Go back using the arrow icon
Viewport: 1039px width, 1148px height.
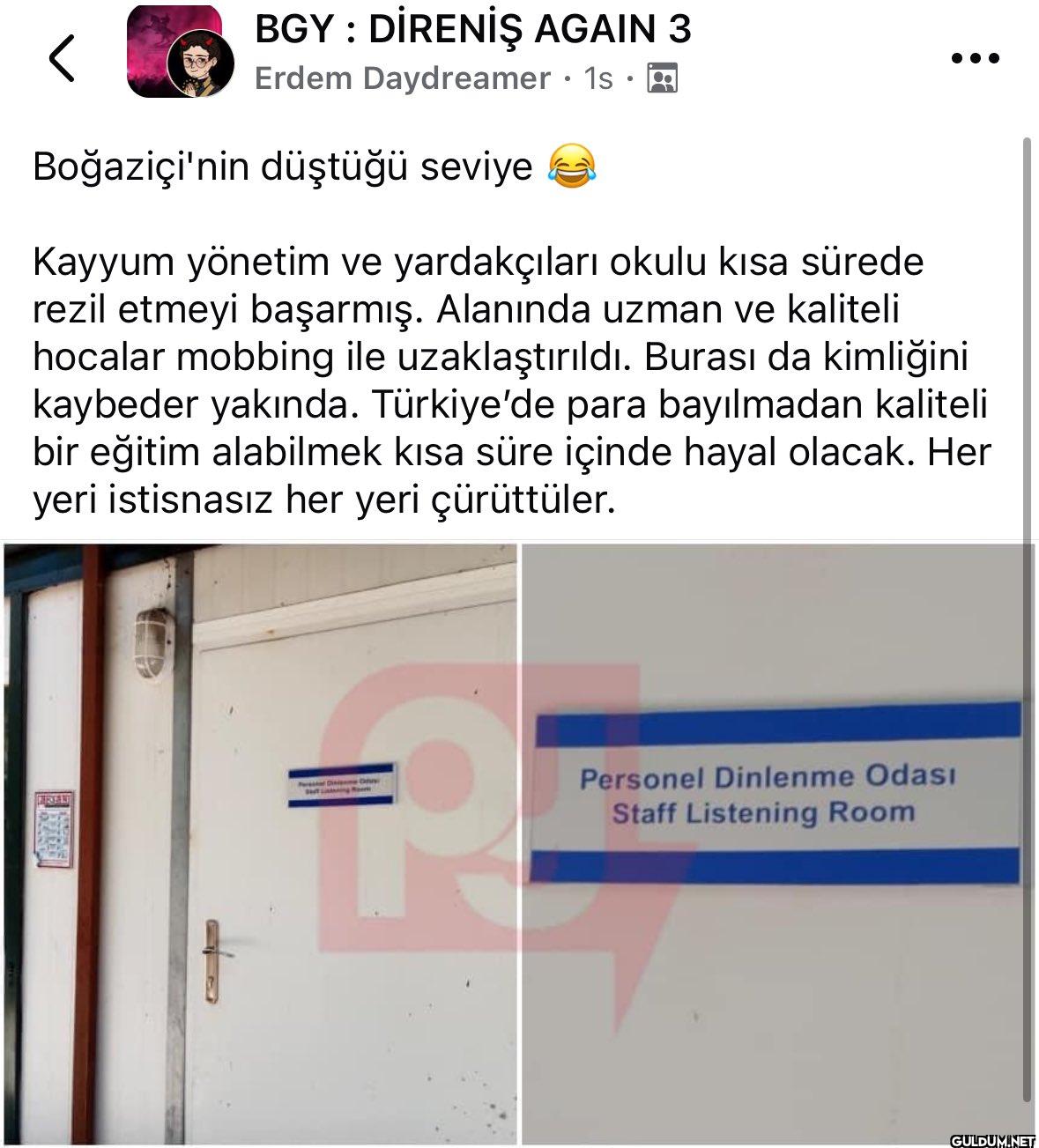tap(62, 58)
